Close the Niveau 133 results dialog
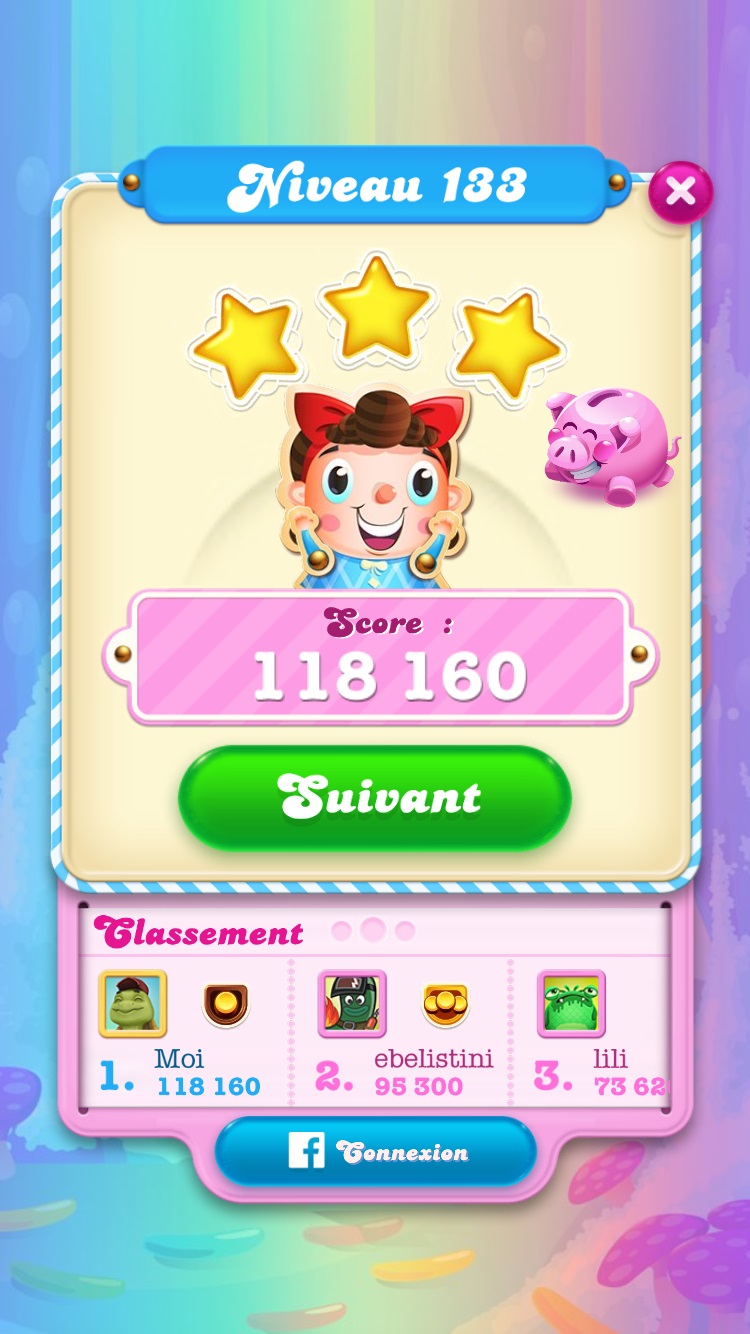Screen dimensions: 750x1334 [680, 191]
